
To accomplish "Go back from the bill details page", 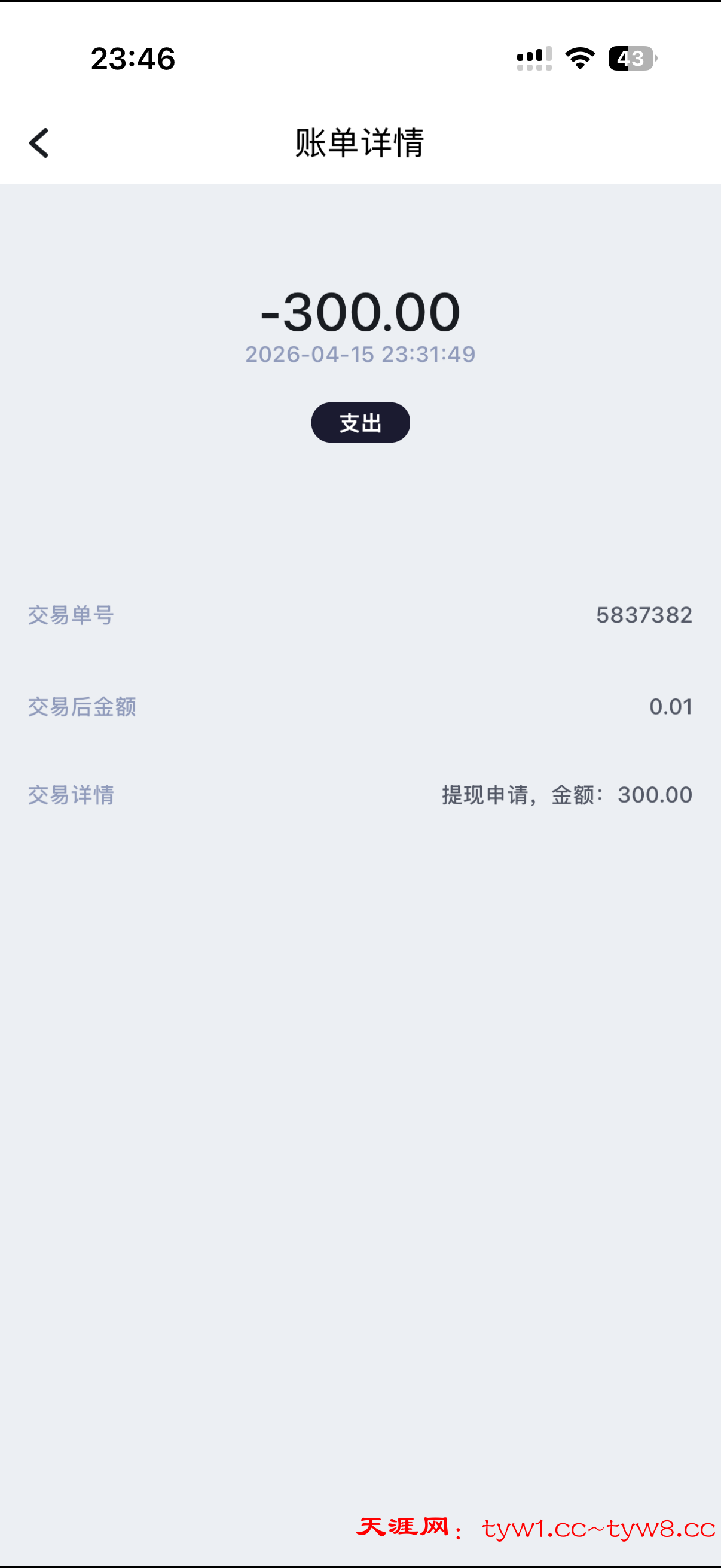I will (39, 143).
